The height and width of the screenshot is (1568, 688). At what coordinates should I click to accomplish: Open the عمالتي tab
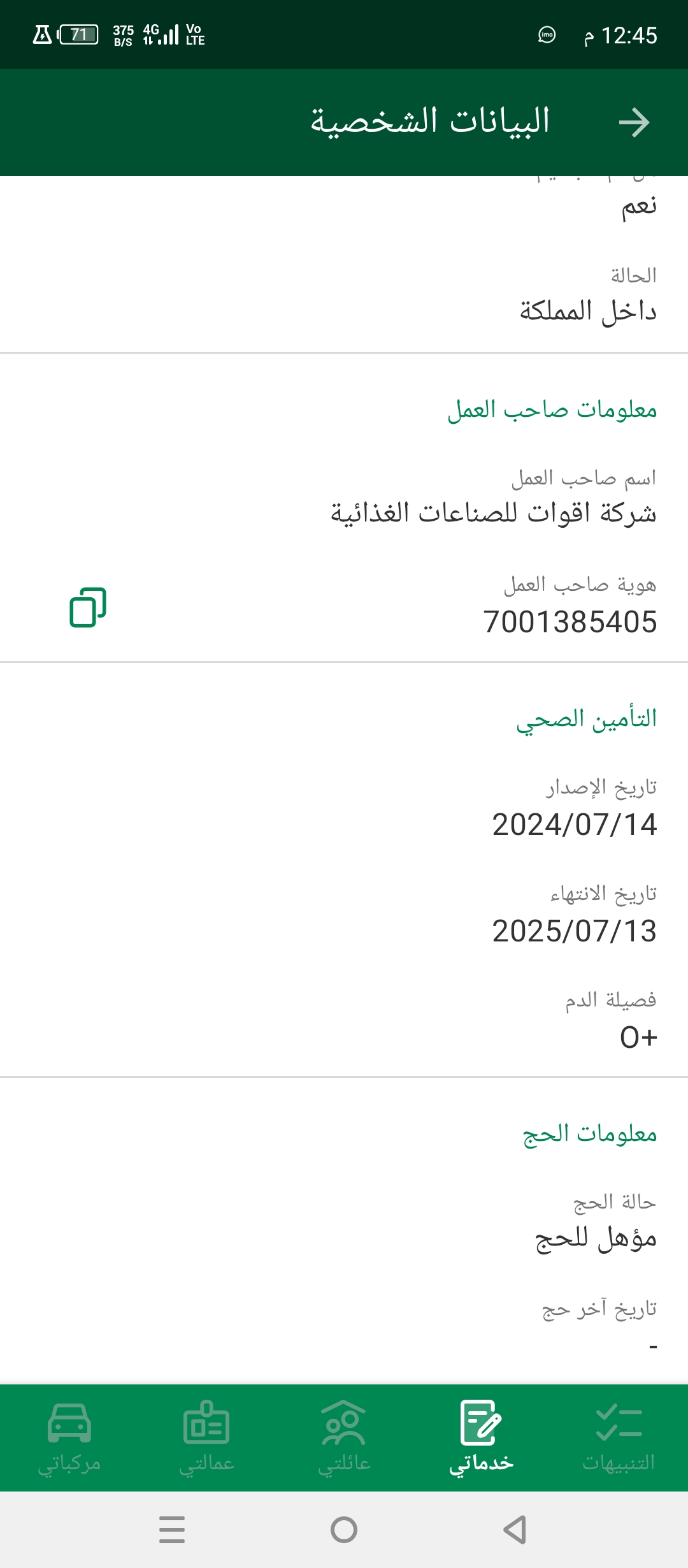(206, 1438)
